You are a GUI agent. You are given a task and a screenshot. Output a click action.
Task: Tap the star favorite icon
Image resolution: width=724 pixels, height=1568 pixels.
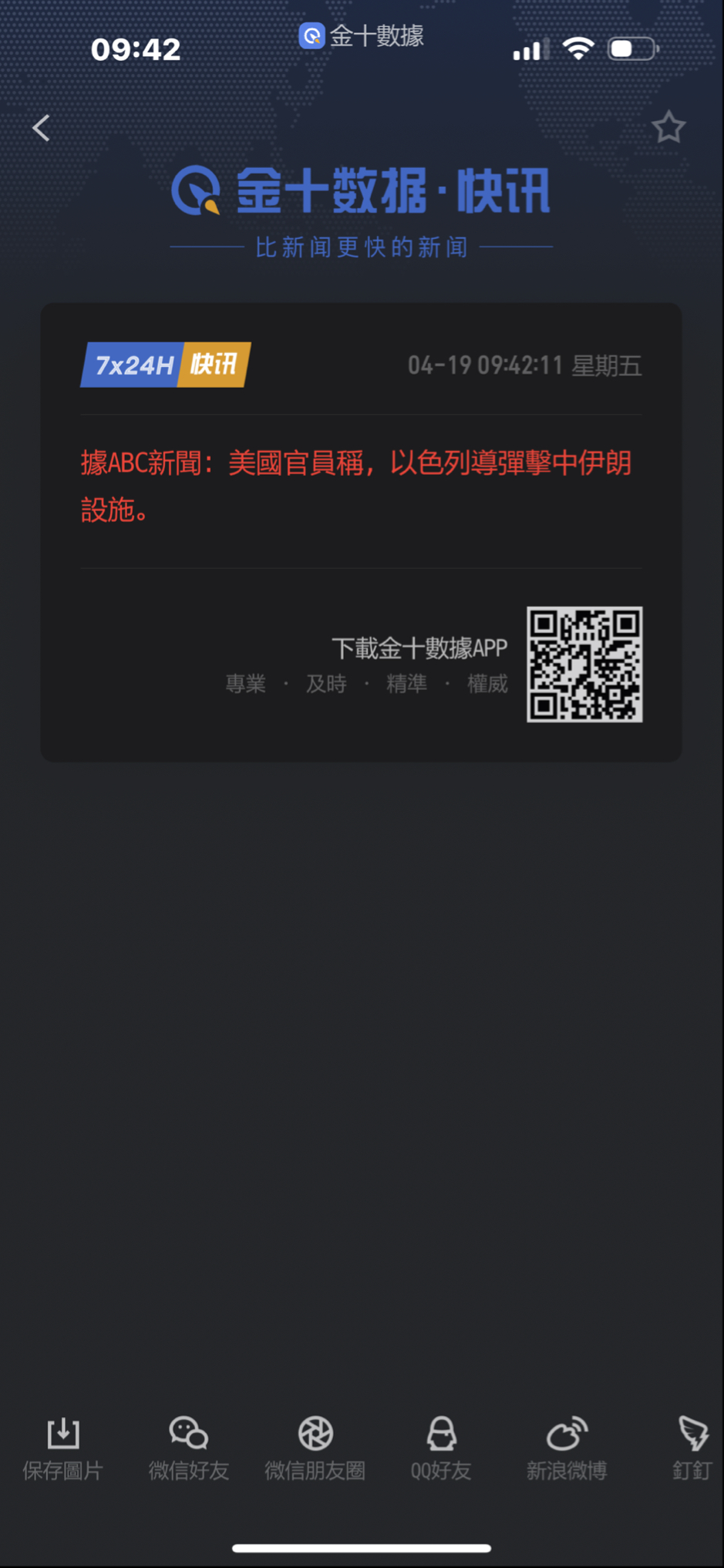(x=668, y=127)
